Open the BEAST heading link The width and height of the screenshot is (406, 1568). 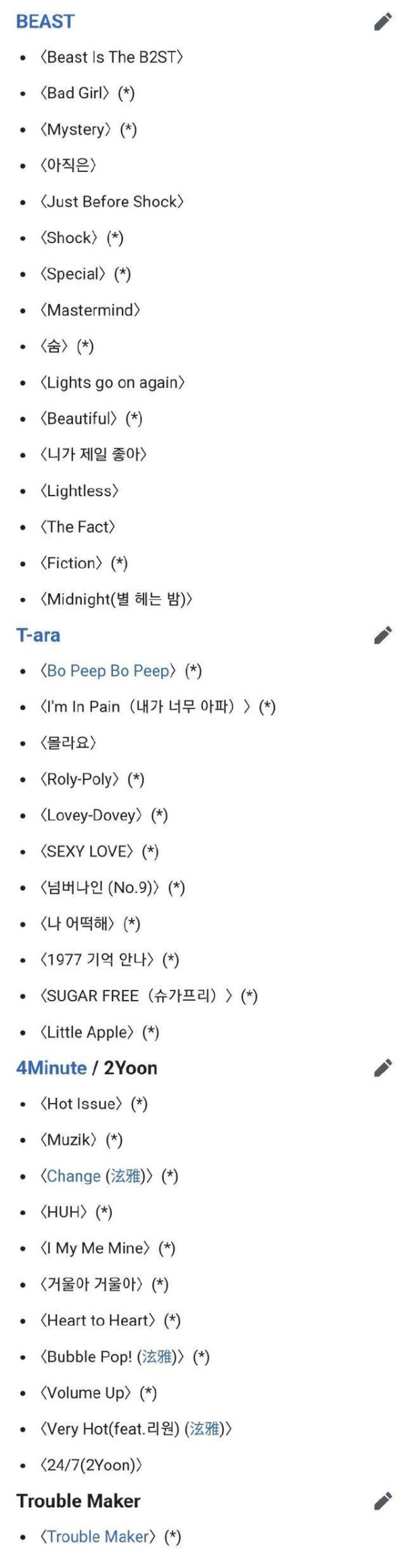point(45,22)
